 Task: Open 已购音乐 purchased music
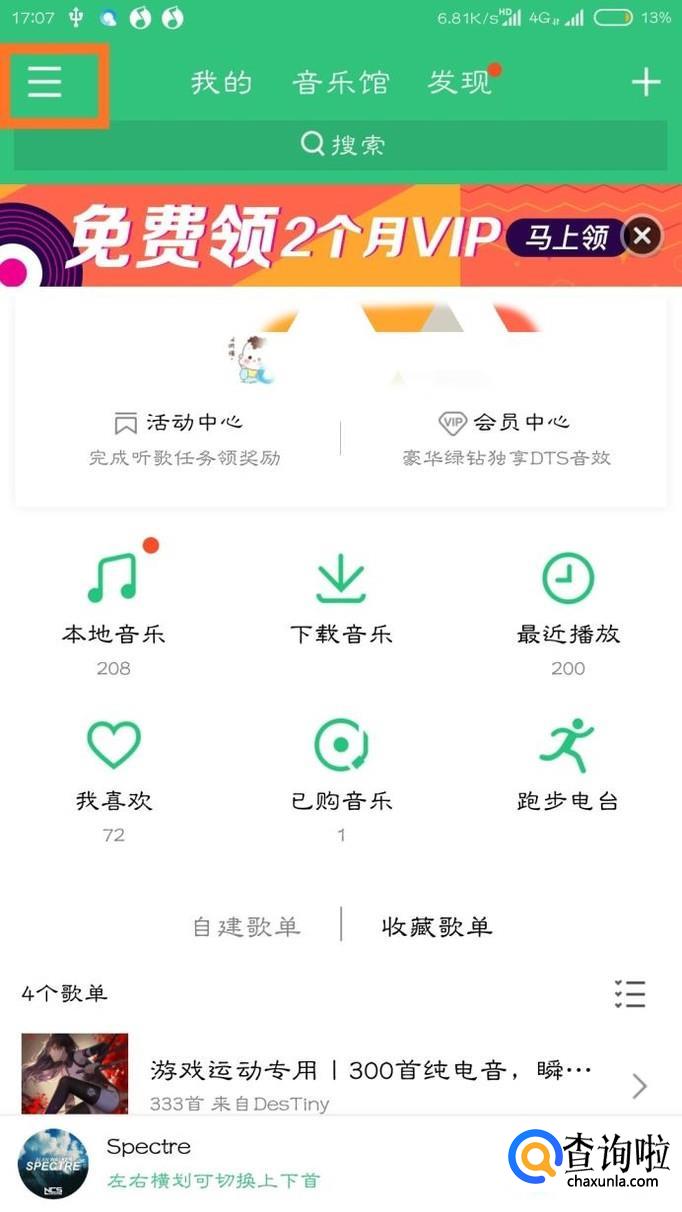pos(341,771)
